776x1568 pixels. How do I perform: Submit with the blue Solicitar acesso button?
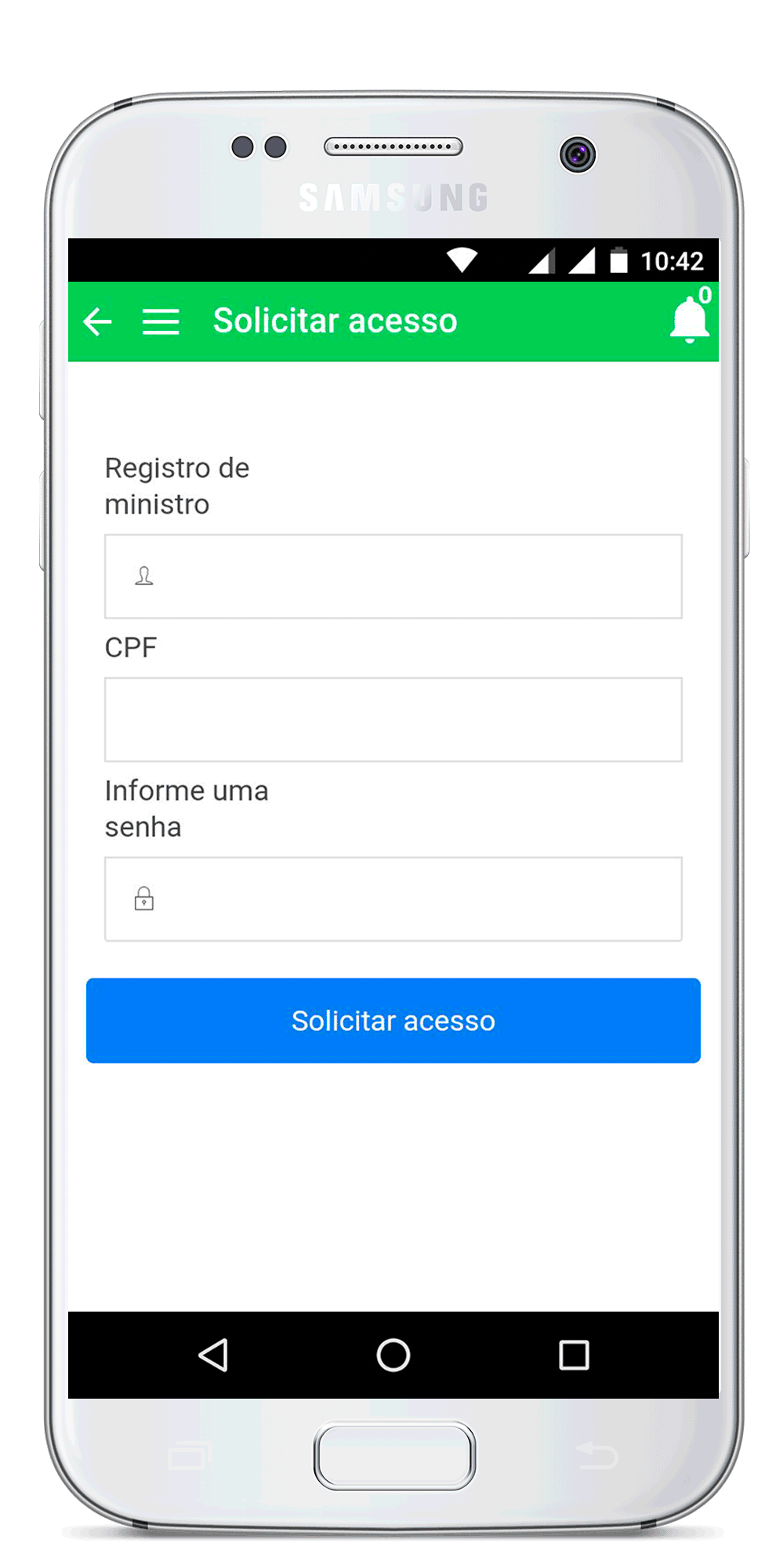[x=393, y=1020]
